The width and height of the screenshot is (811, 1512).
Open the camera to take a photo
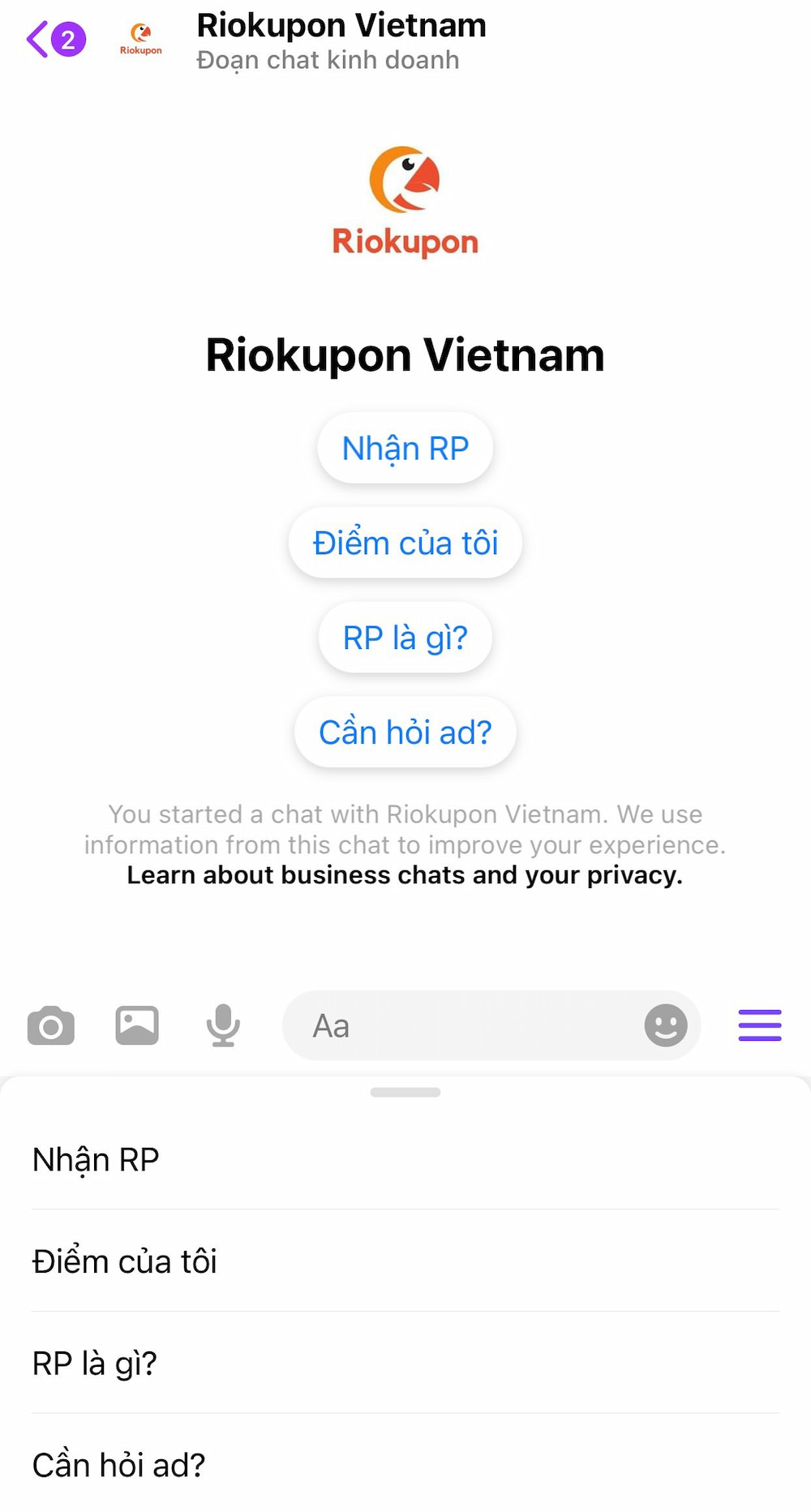(50, 1026)
